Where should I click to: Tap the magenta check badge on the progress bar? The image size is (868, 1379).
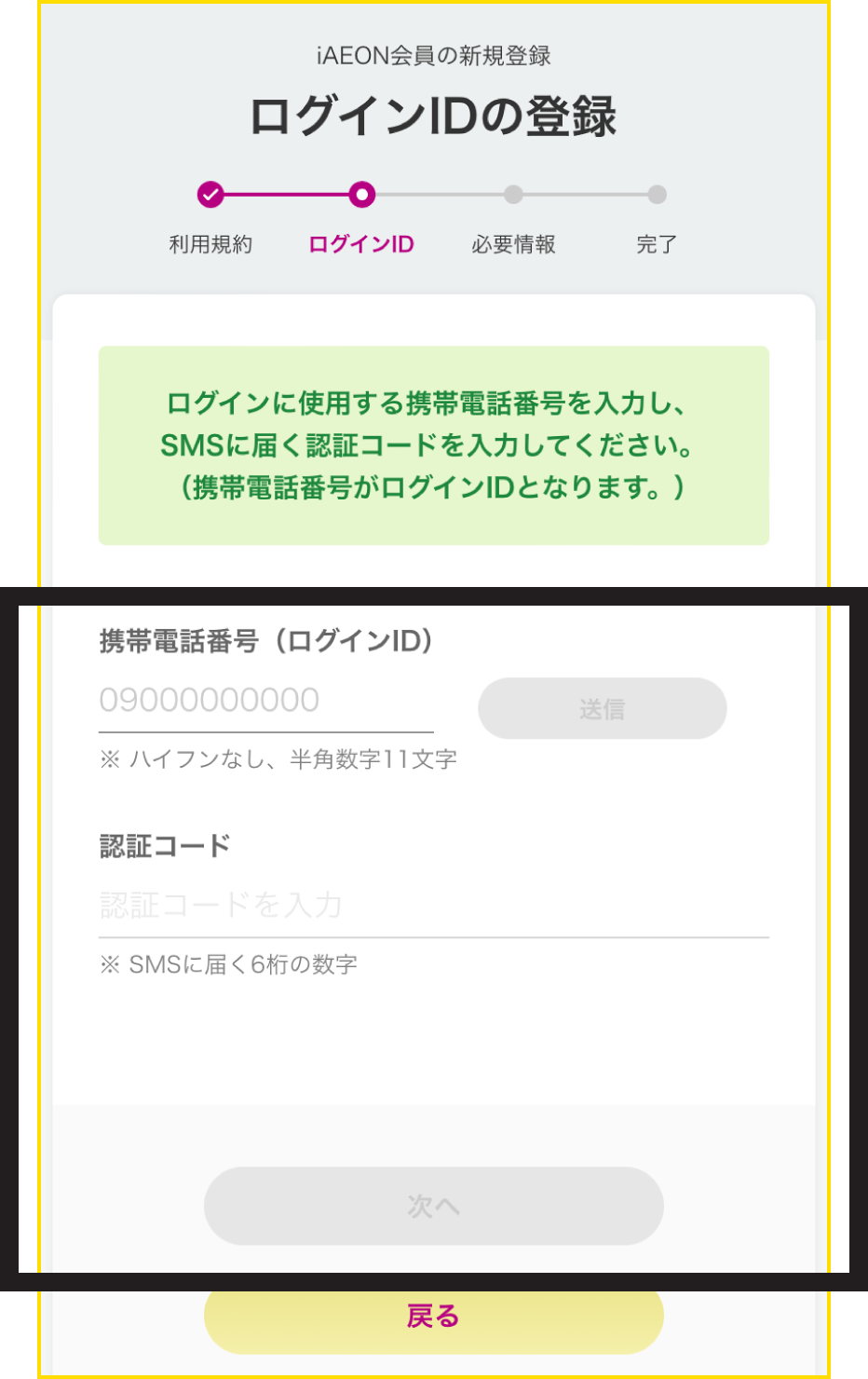[x=212, y=194]
